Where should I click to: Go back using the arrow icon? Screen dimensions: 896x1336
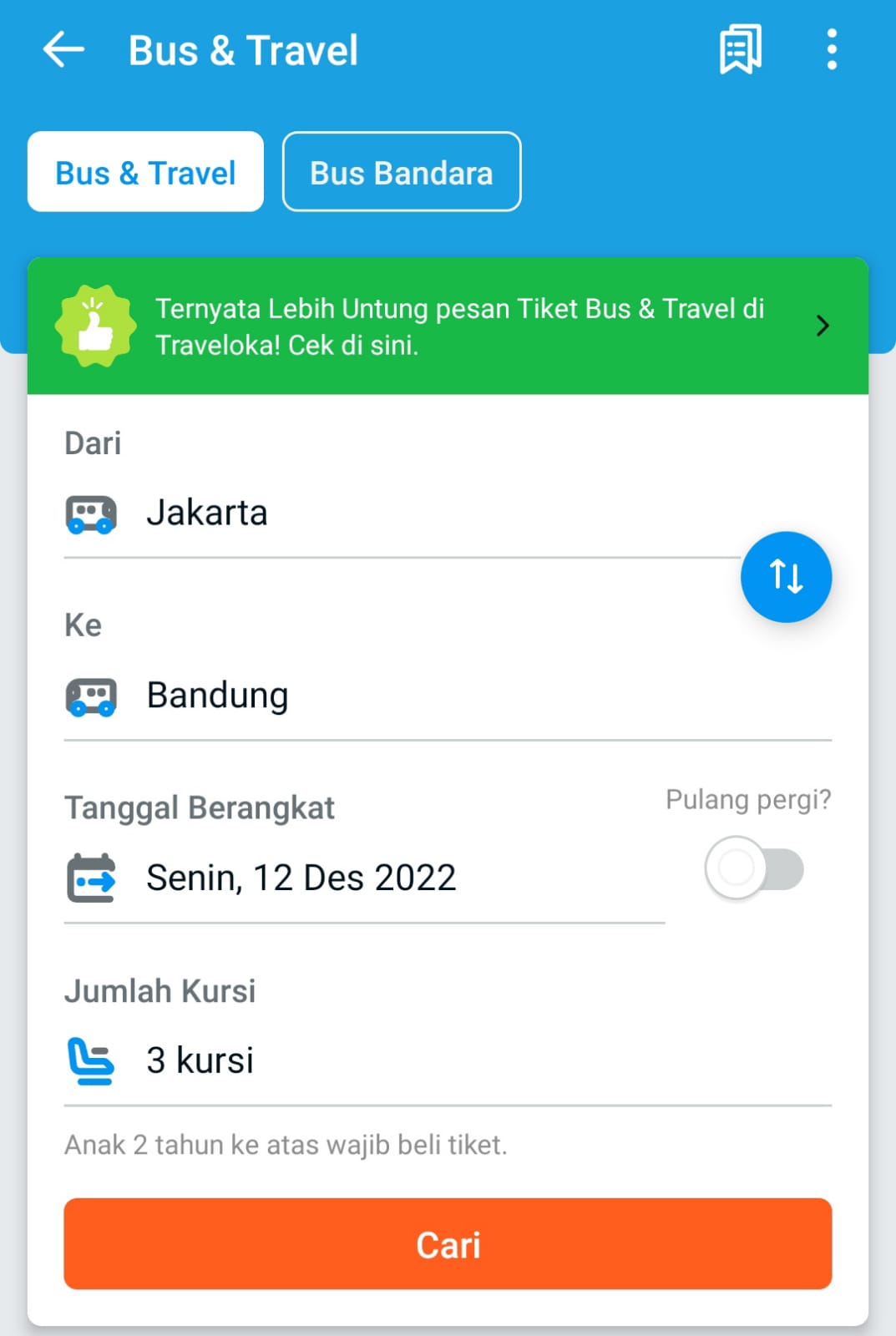click(63, 50)
